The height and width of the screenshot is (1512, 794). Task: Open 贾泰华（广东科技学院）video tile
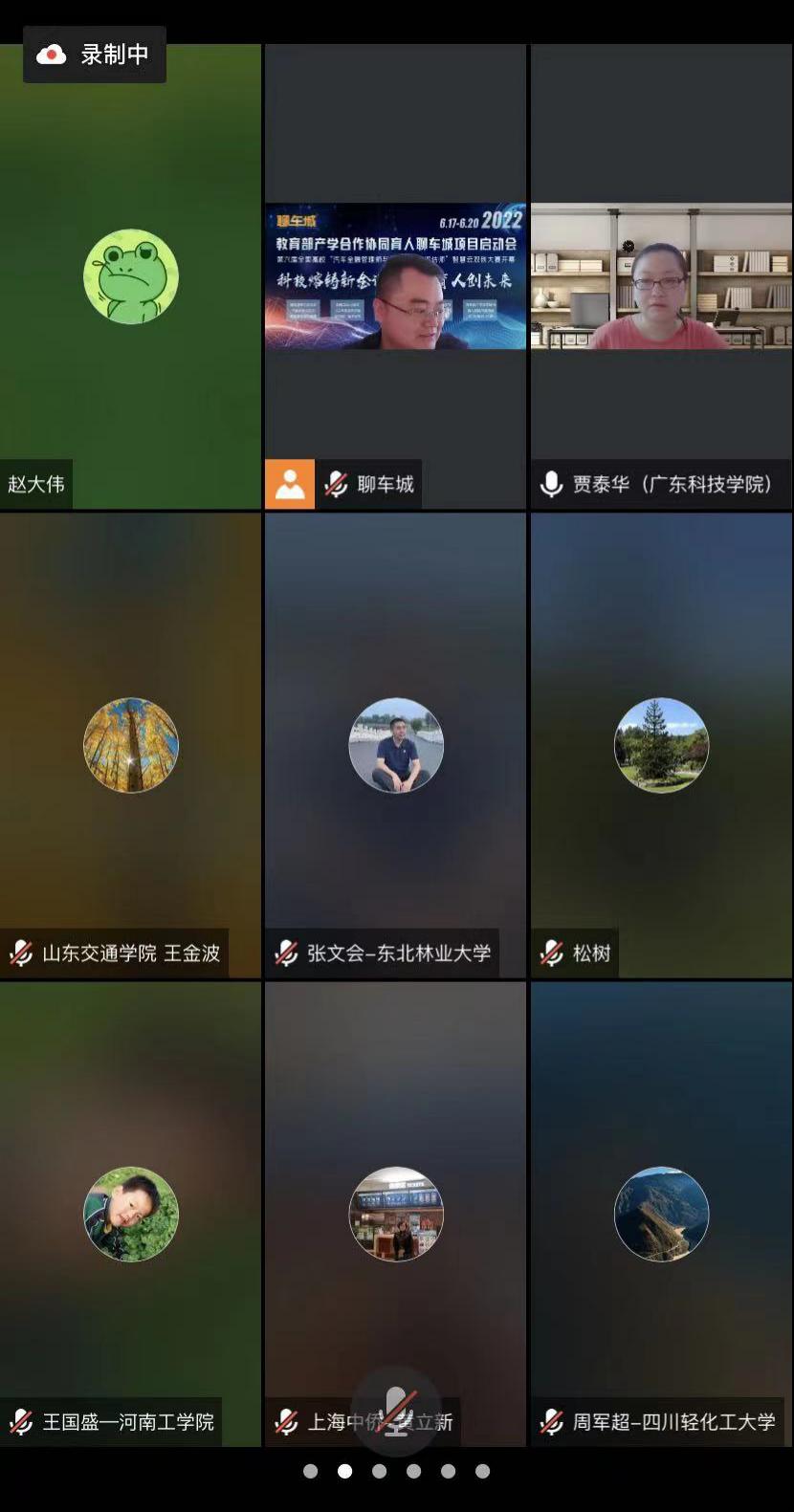(661, 277)
